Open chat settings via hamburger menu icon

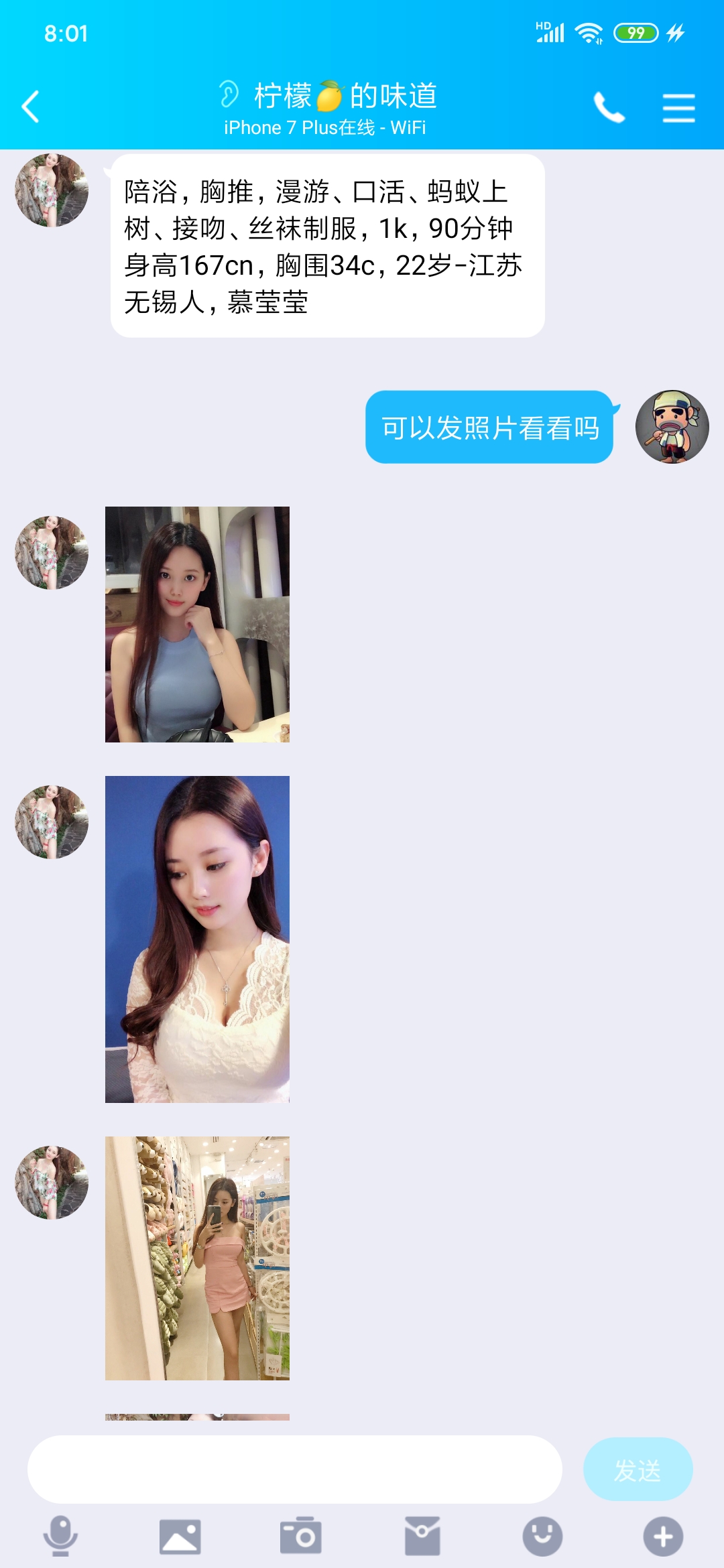[x=678, y=107]
